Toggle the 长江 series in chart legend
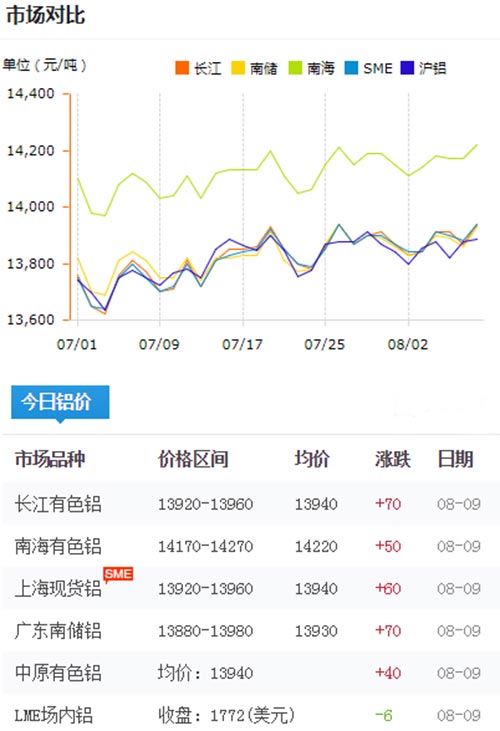500x731 pixels. (x=198, y=68)
